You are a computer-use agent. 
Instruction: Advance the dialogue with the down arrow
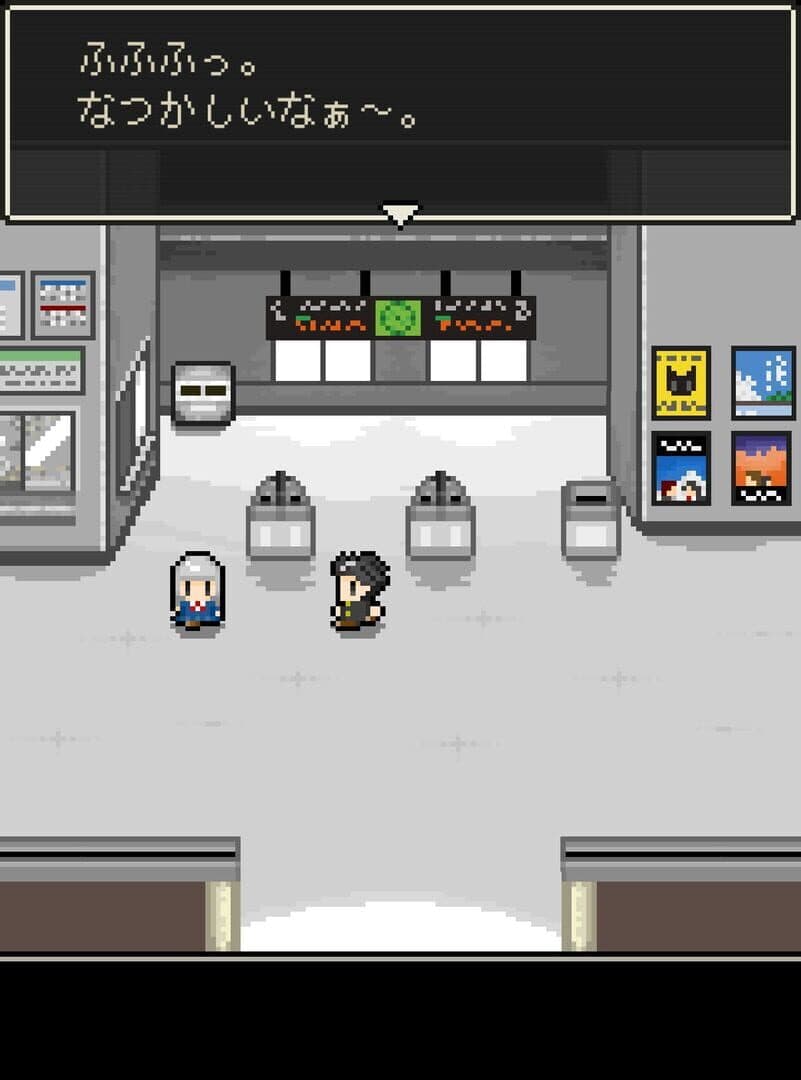pos(400,214)
